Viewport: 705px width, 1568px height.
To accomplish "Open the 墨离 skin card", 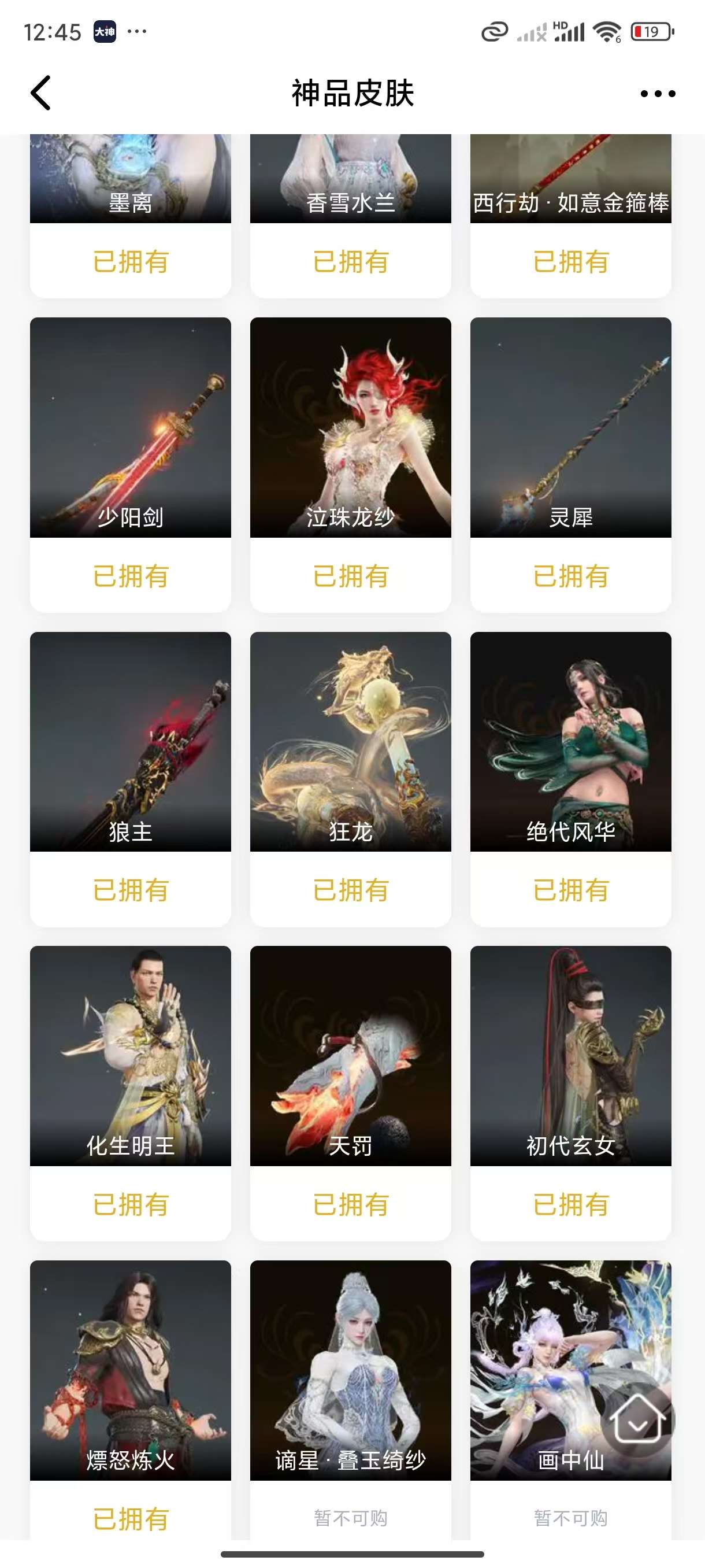I will 130,183.
